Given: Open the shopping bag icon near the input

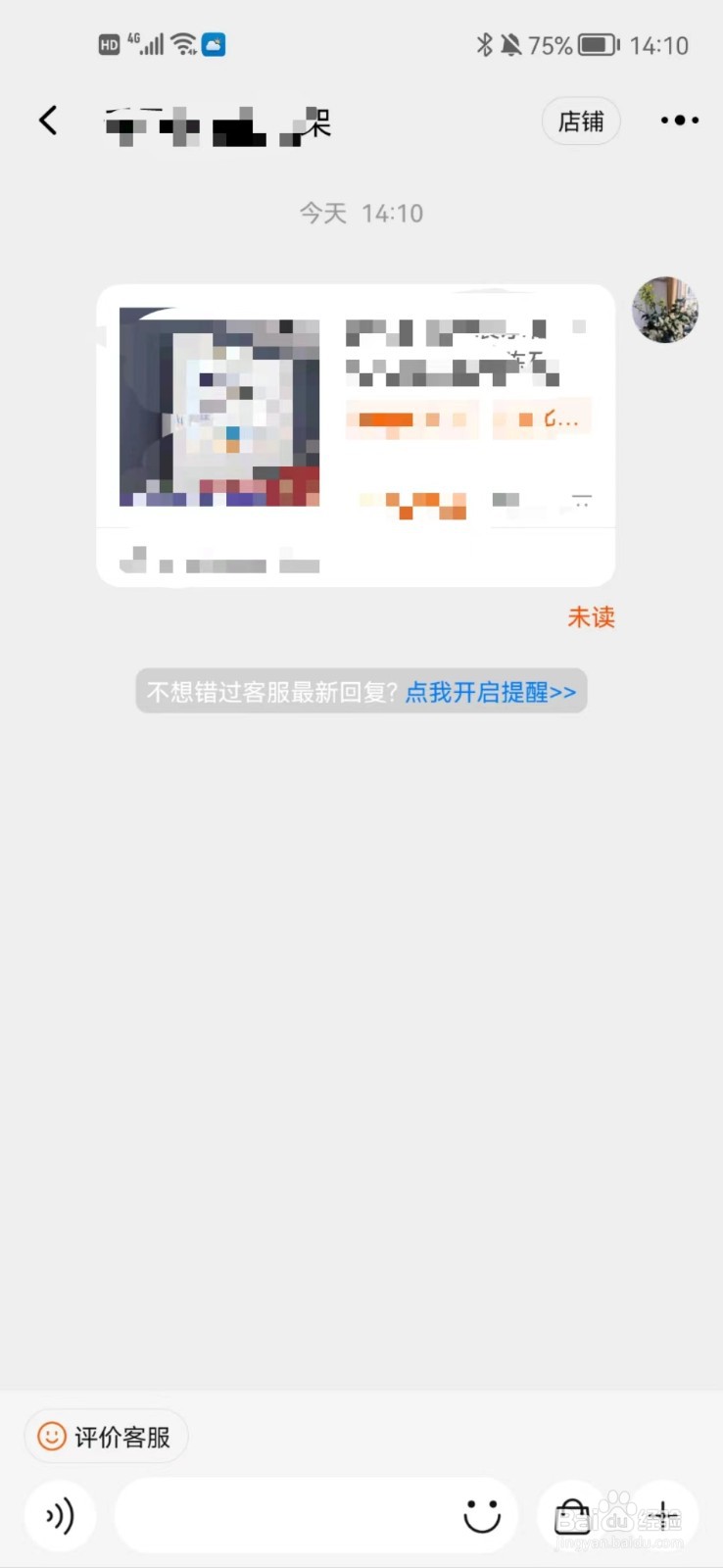Looking at the screenshot, I should pos(571,1515).
